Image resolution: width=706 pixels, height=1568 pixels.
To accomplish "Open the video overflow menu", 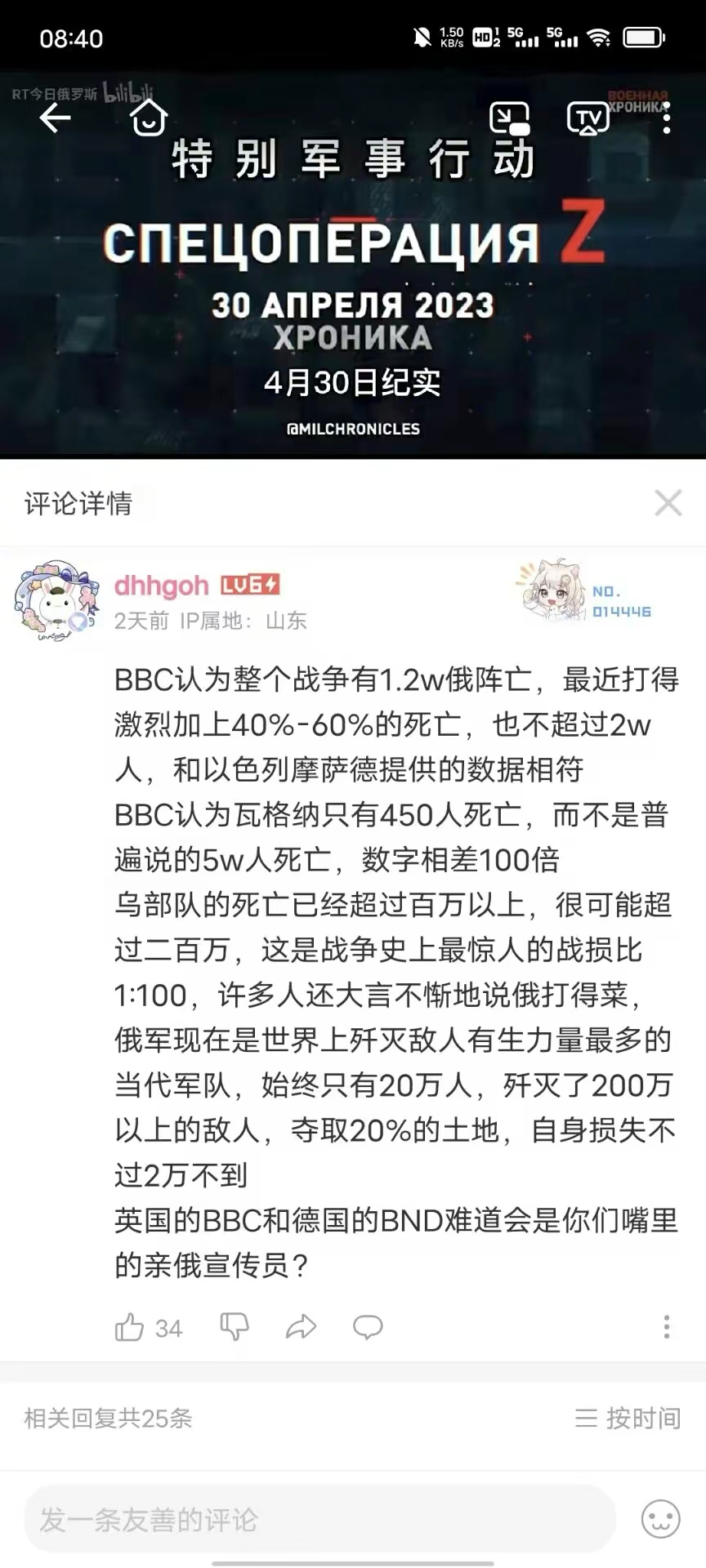I will tap(667, 118).
